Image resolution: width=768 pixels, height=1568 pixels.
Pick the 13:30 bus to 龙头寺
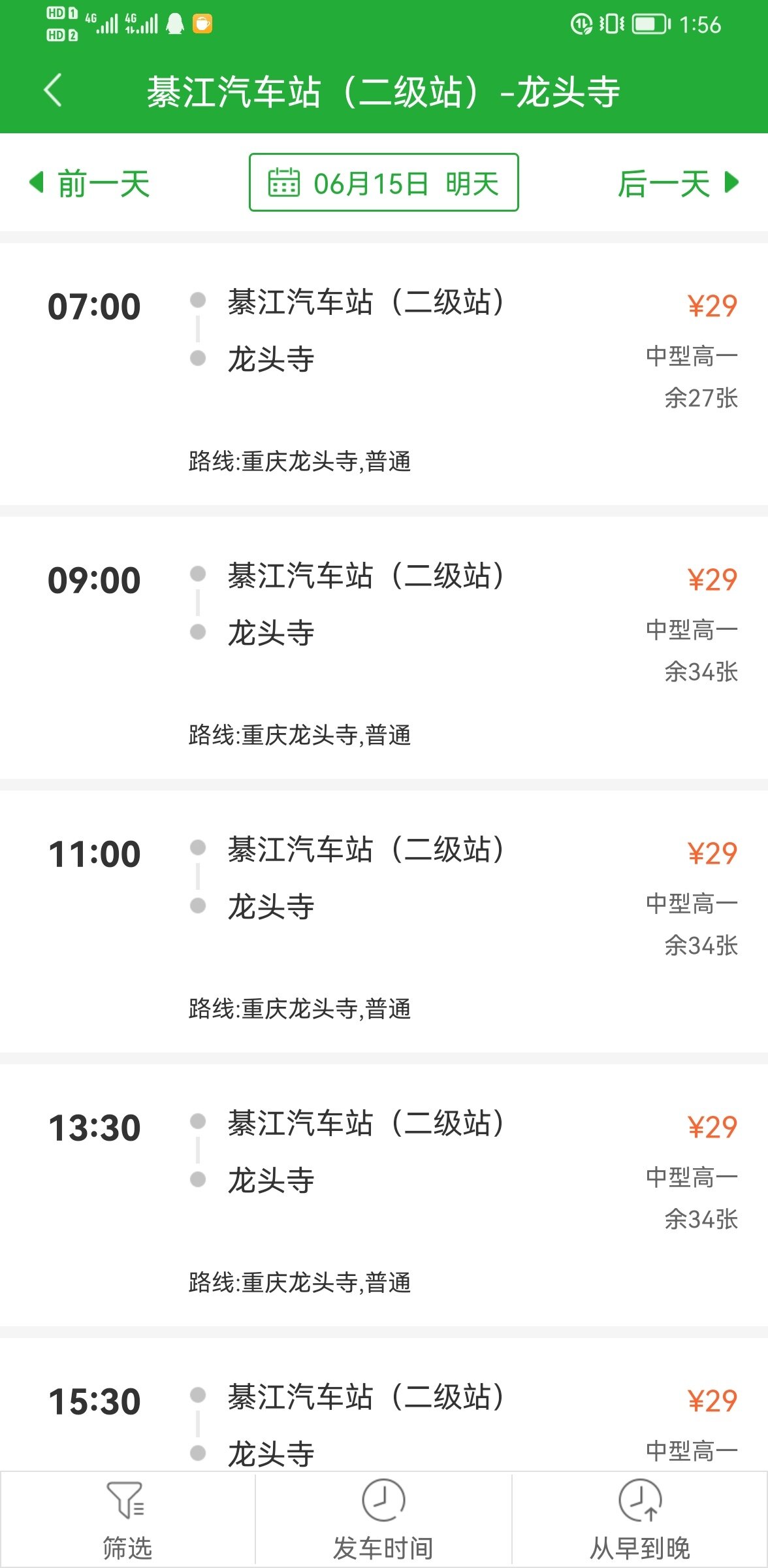pyautogui.click(x=384, y=1195)
